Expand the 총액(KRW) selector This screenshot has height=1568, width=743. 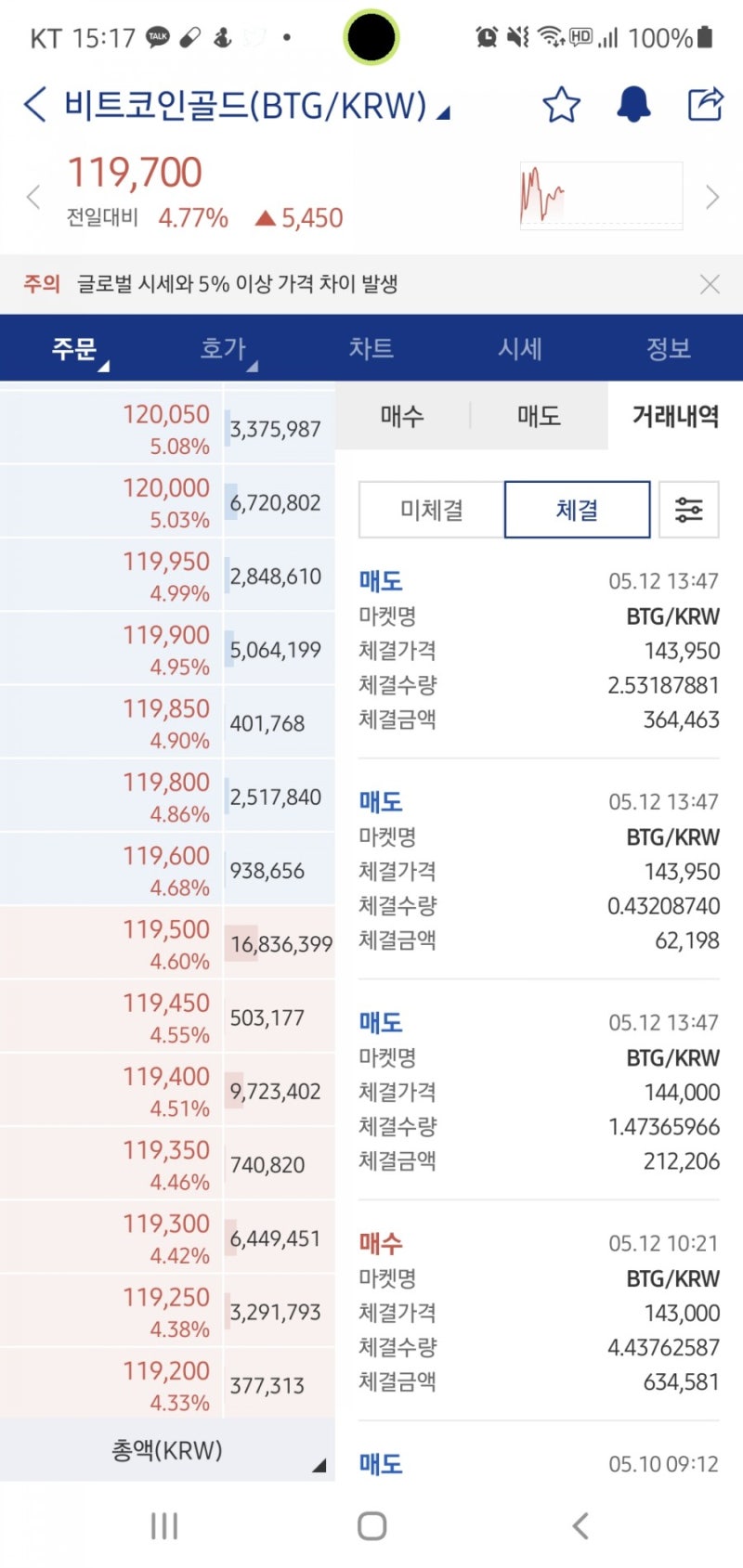pos(165,1449)
